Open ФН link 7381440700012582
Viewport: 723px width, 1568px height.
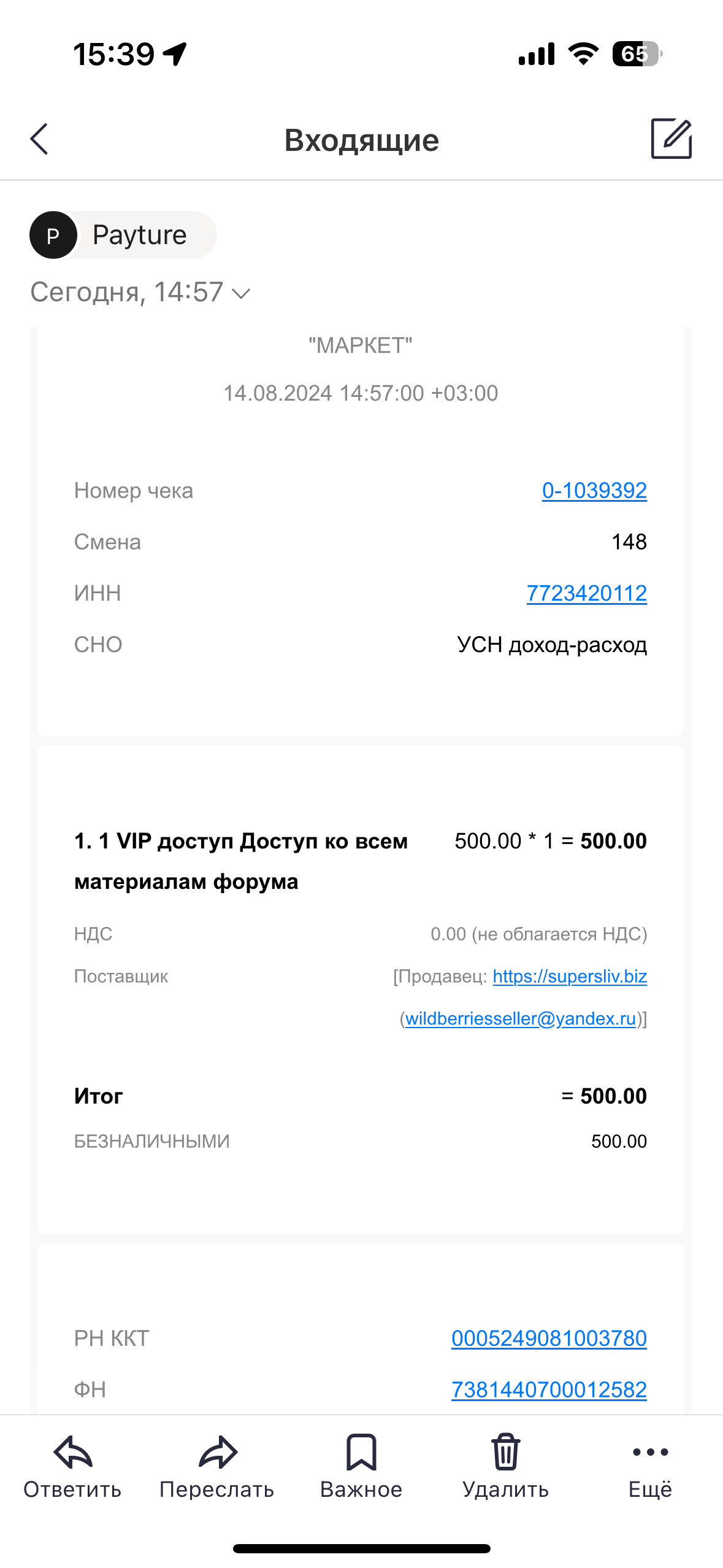[549, 1390]
